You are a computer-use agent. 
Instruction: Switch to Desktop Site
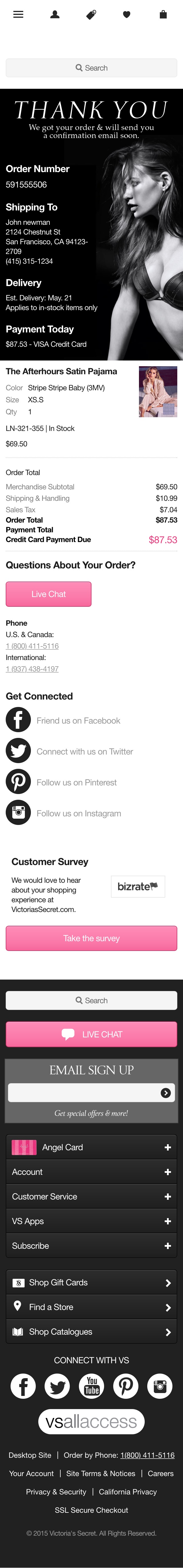pyautogui.click(x=30, y=1455)
